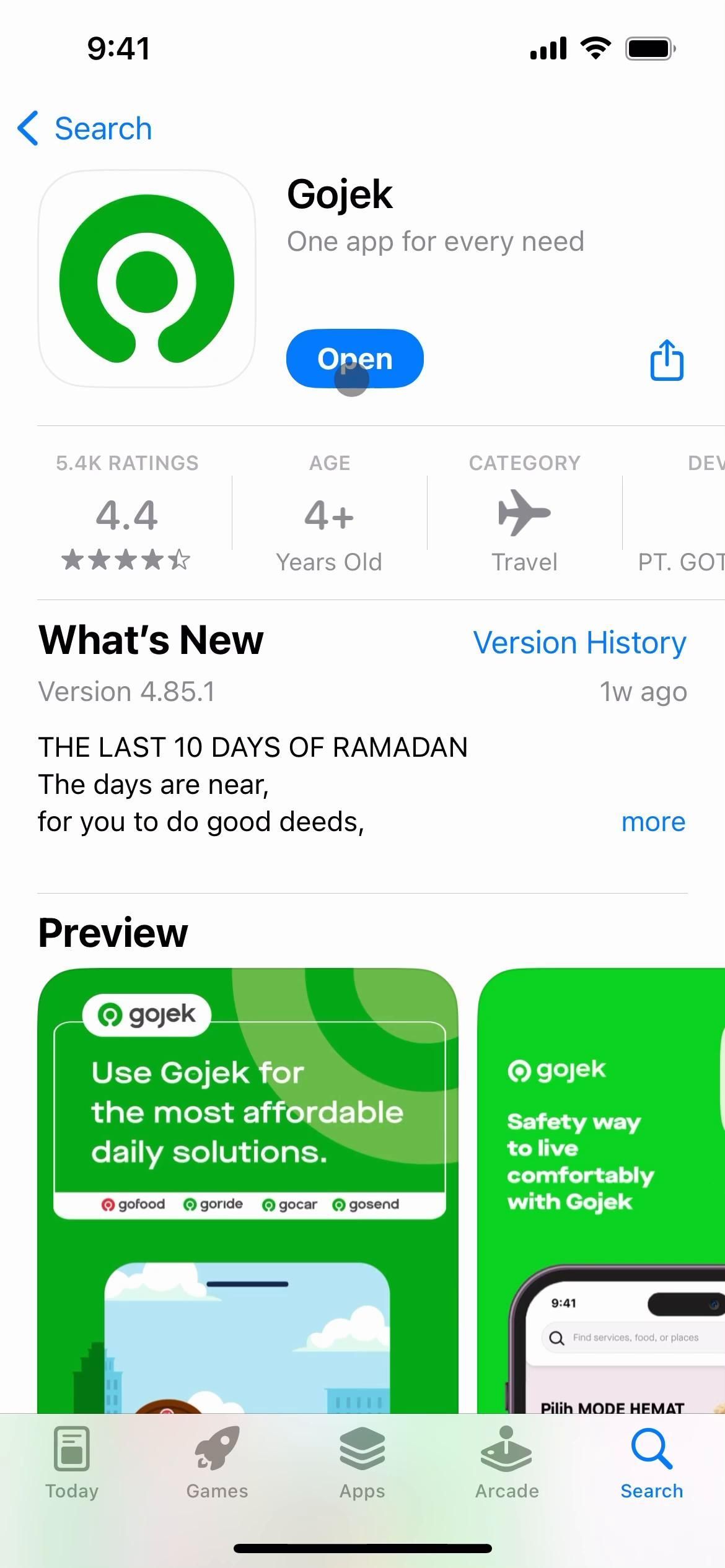
Task: Share the Gojek app page
Action: [x=667, y=360]
